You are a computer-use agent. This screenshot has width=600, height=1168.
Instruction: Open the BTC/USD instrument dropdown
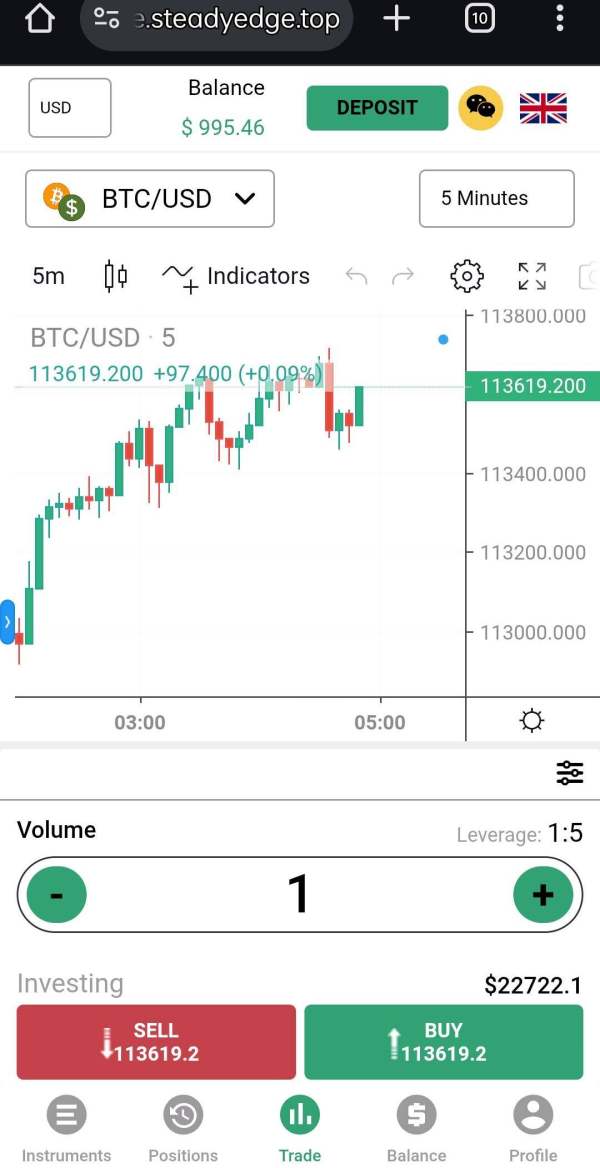pos(150,199)
